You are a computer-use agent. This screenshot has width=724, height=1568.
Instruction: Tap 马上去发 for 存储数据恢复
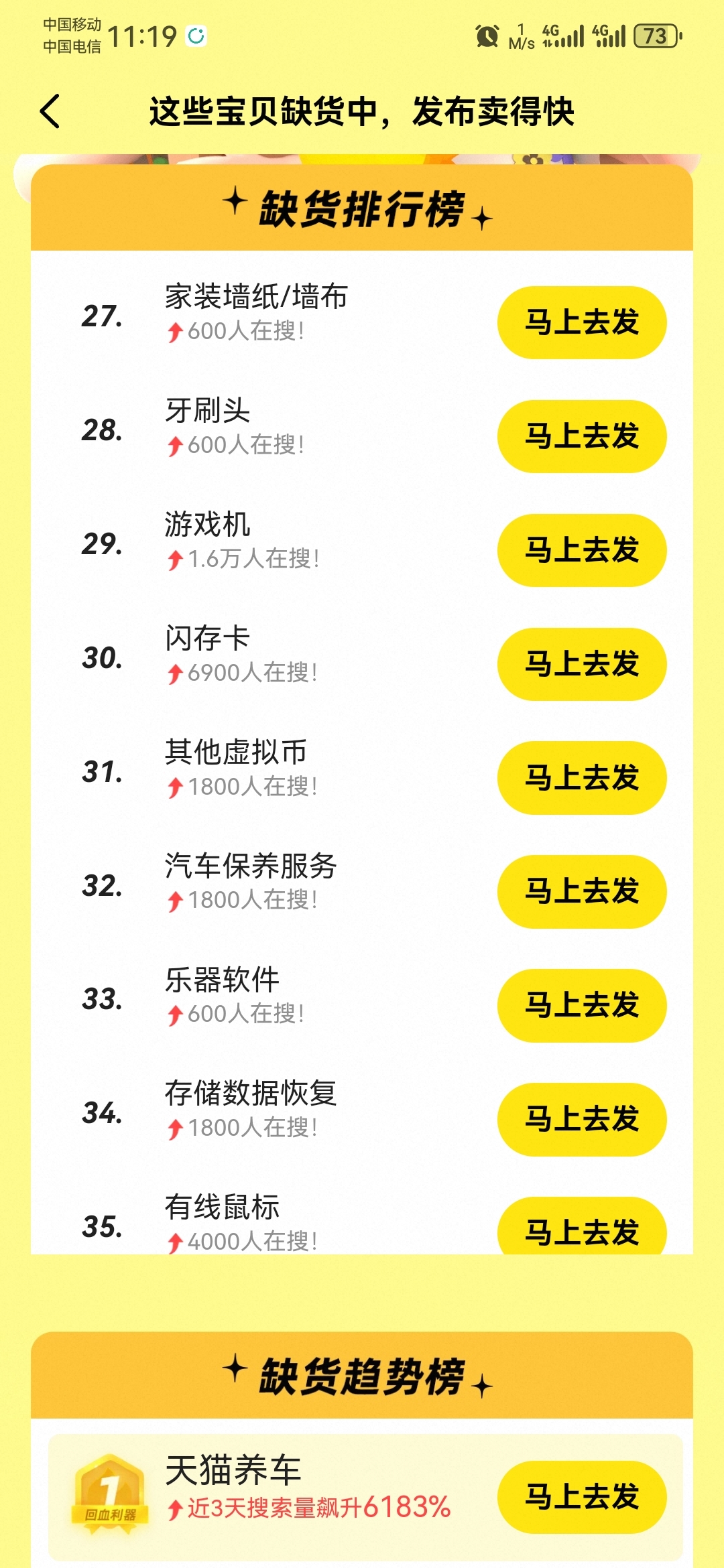coord(582,1119)
